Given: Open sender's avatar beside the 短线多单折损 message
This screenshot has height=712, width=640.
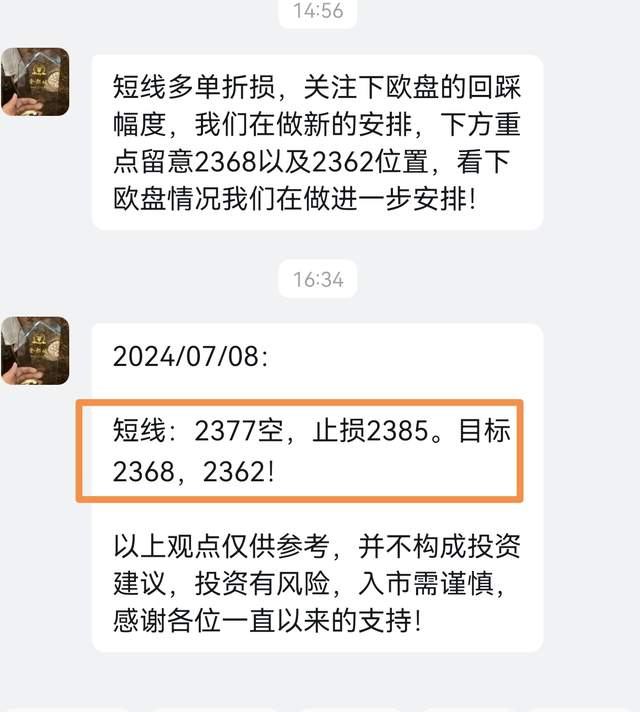Looking at the screenshot, I should pyautogui.click(x=35, y=81).
